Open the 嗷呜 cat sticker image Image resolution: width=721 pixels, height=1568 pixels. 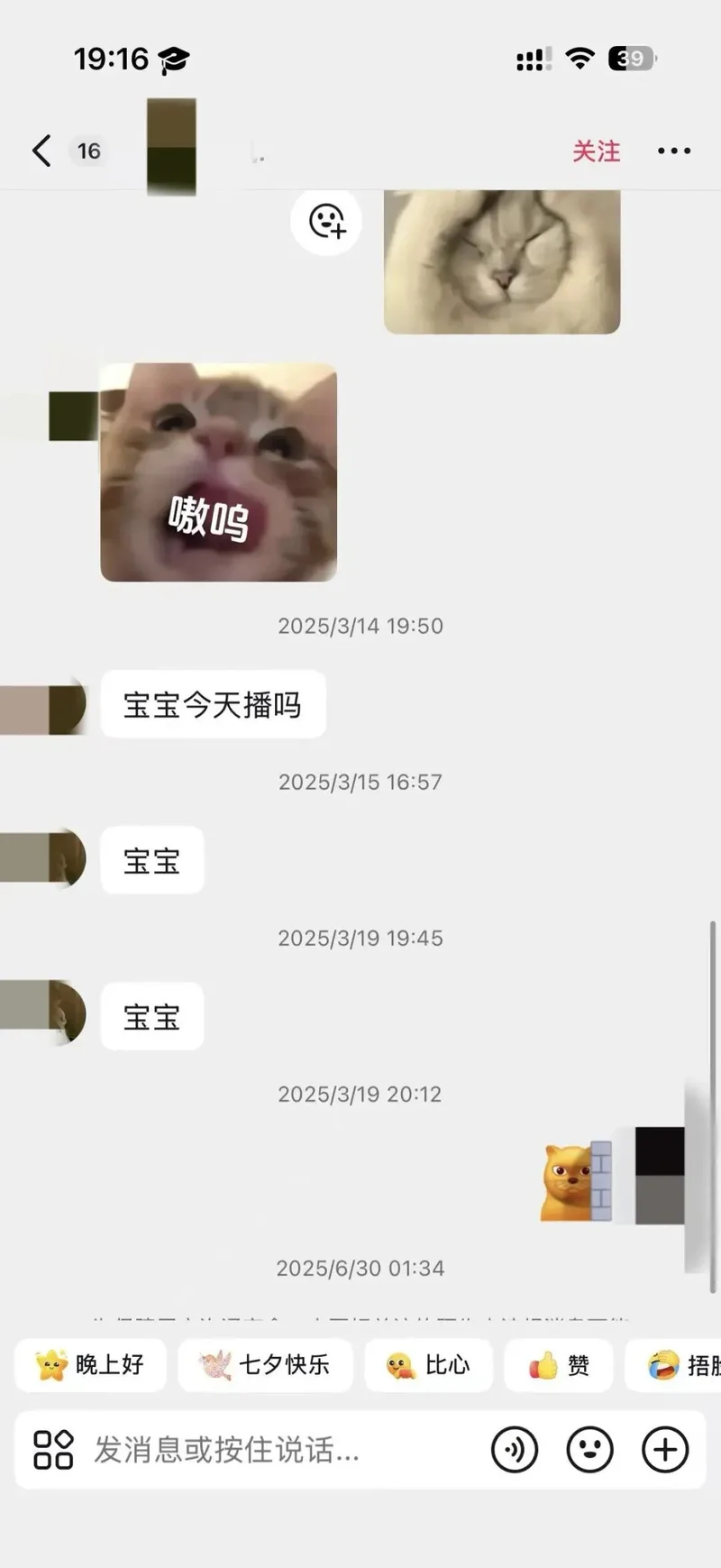pyautogui.click(x=219, y=472)
